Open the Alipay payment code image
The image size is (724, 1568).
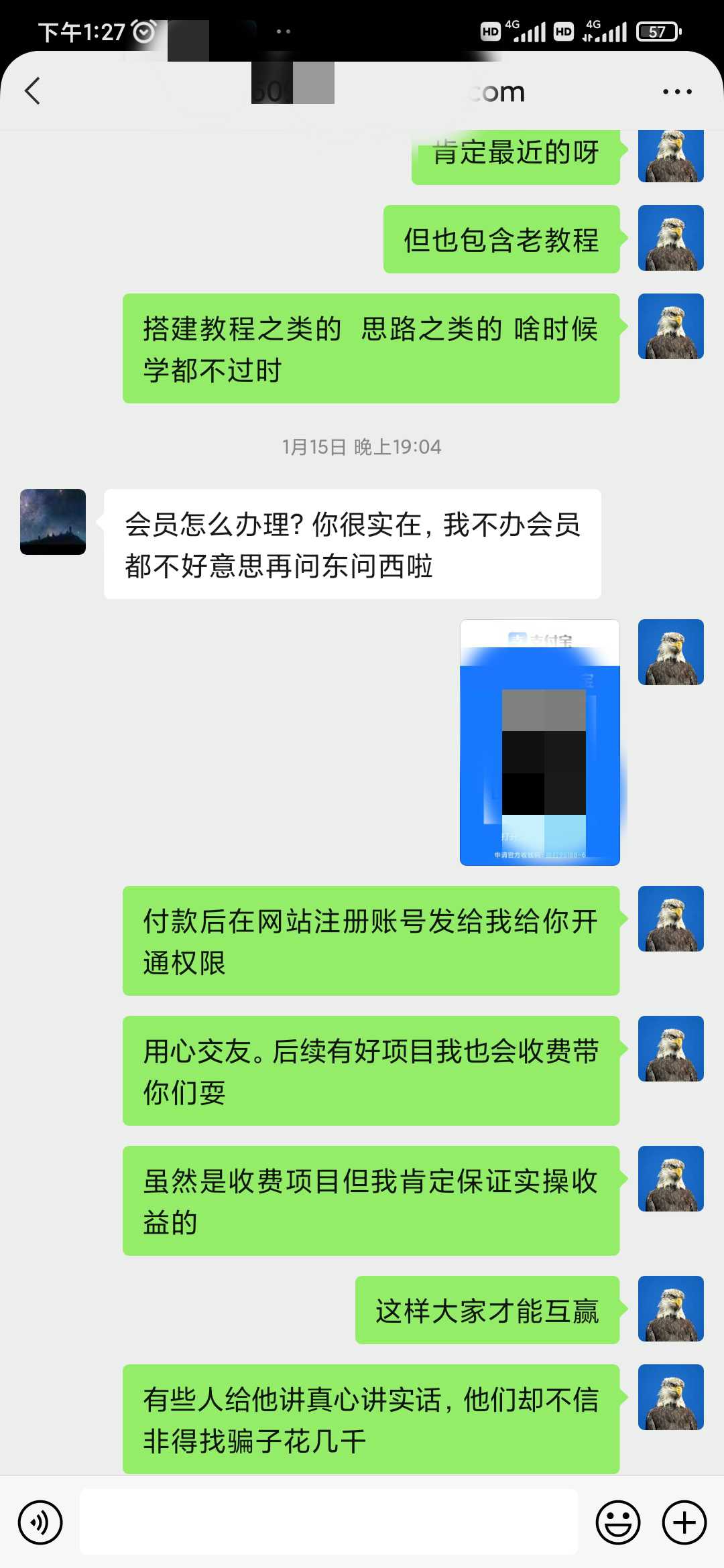pos(540,742)
